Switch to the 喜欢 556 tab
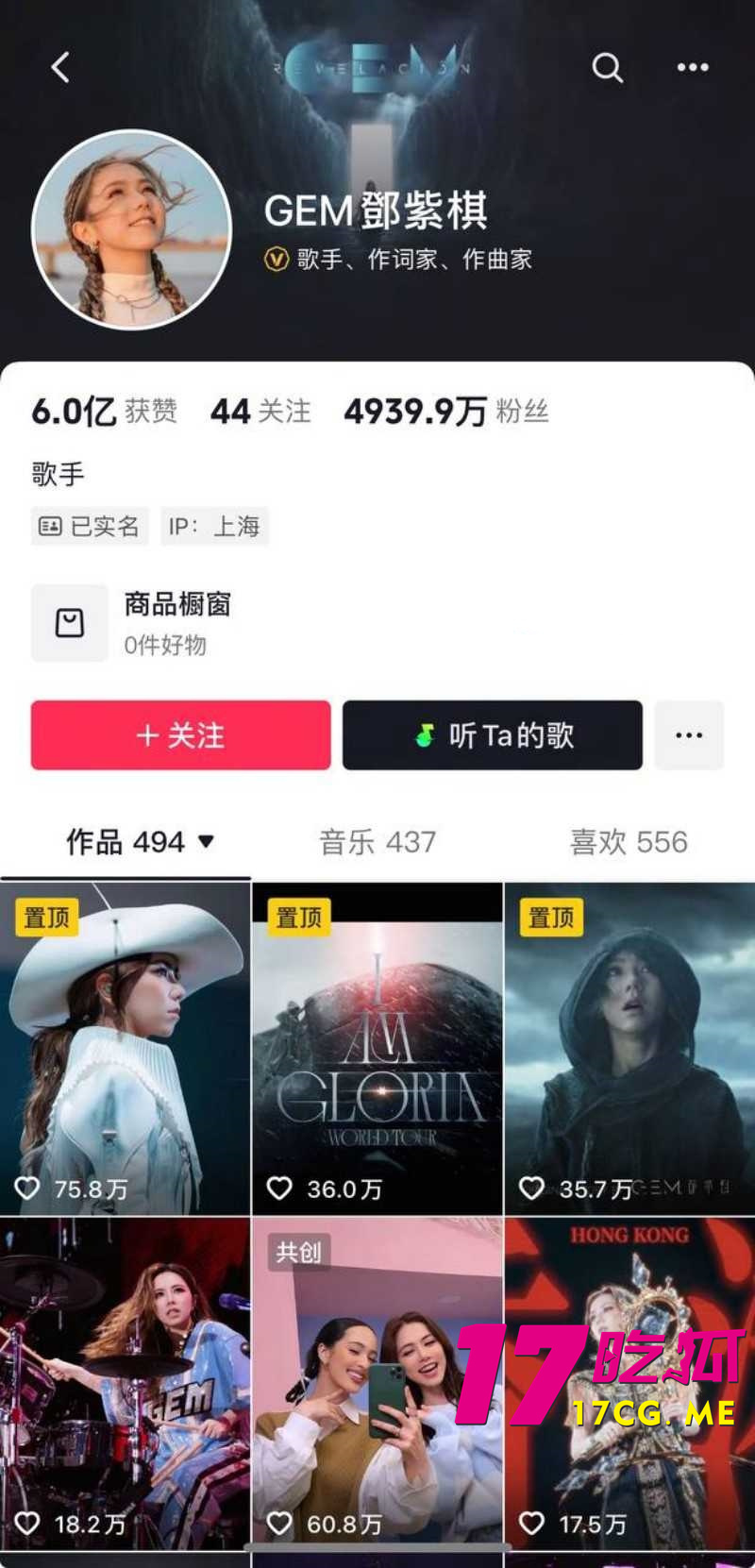755x1568 pixels. tap(627, 842)
